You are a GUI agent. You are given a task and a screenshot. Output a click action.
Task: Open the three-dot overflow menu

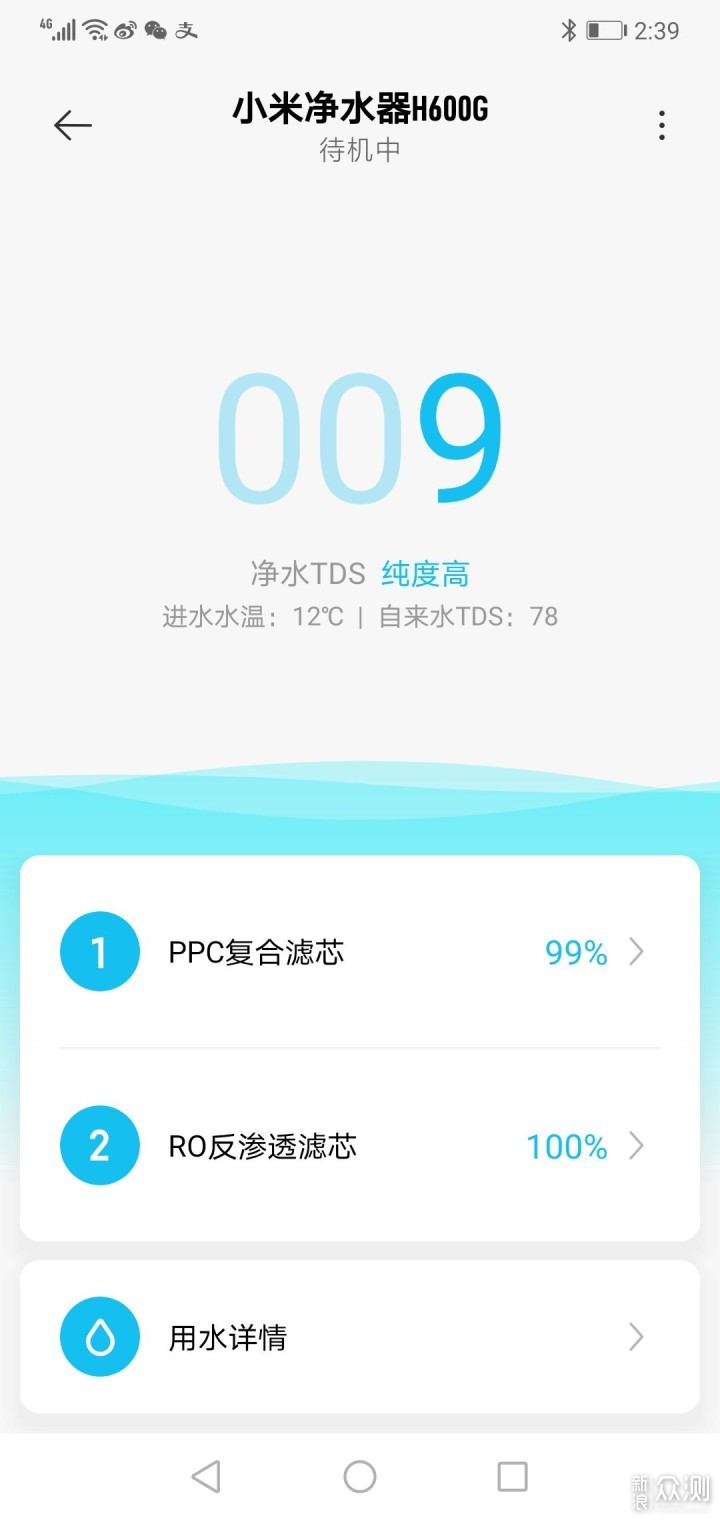(x=661, y=125)
